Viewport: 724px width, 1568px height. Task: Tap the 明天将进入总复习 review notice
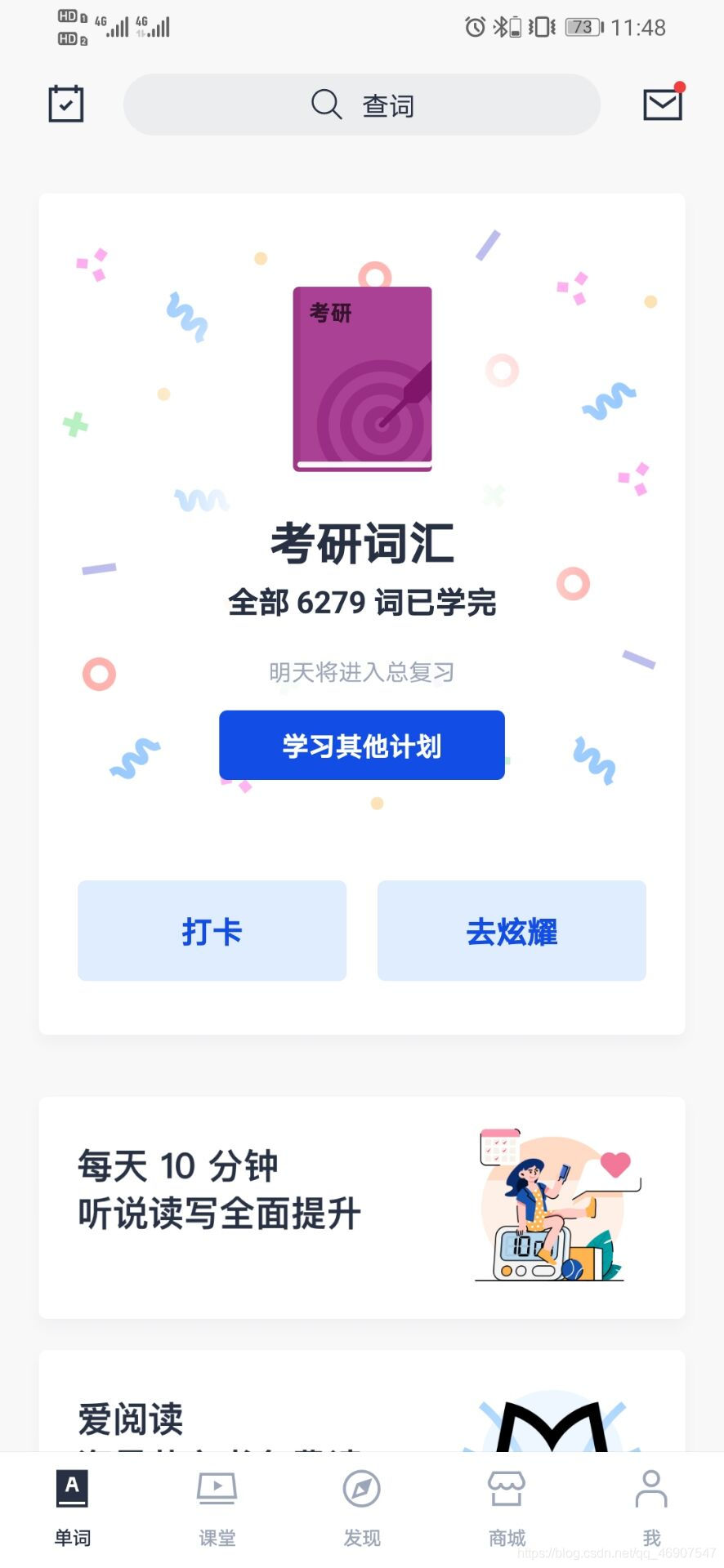coord(362,671)
